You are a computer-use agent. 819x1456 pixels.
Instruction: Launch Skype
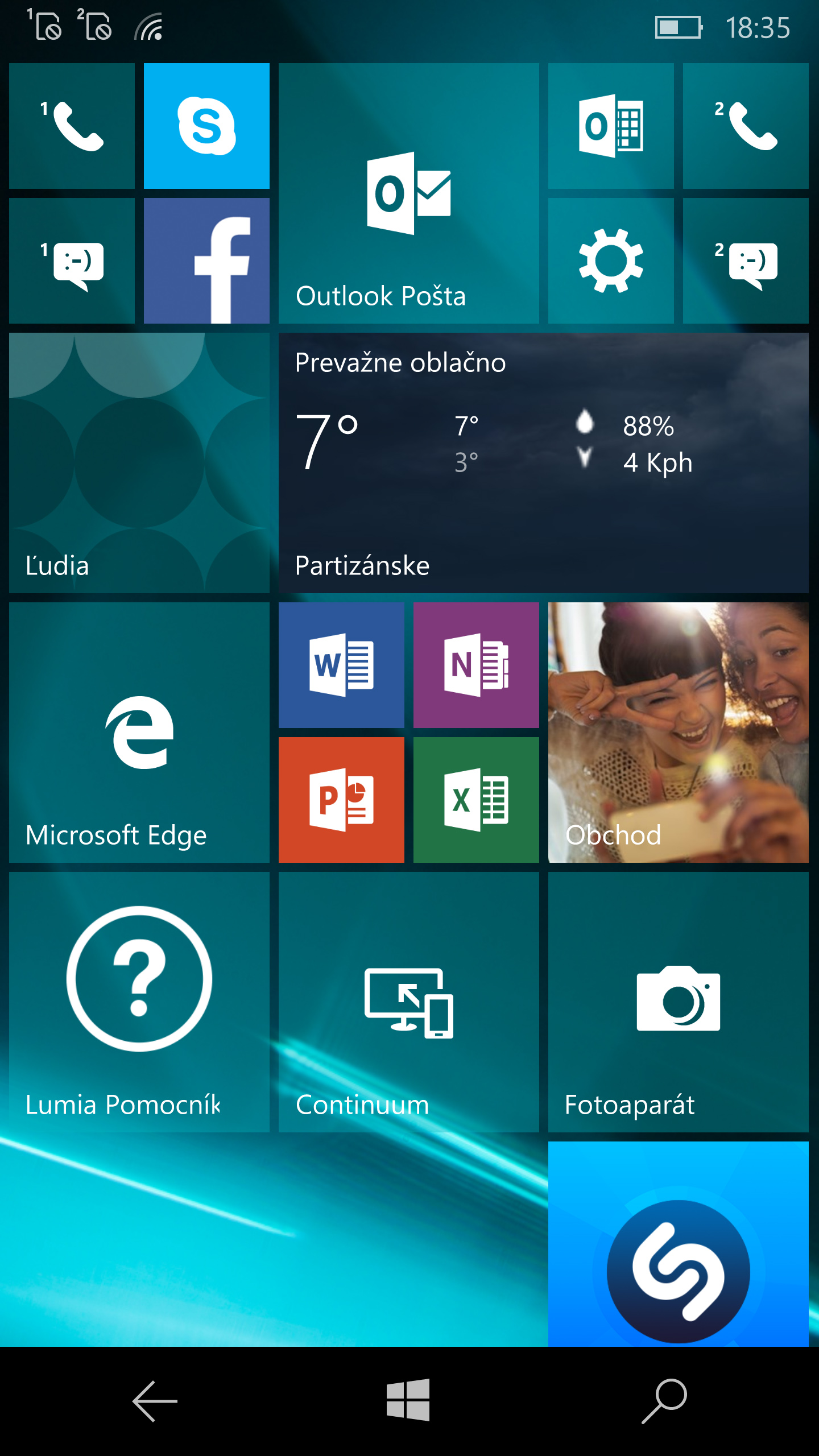coord(206,126)
